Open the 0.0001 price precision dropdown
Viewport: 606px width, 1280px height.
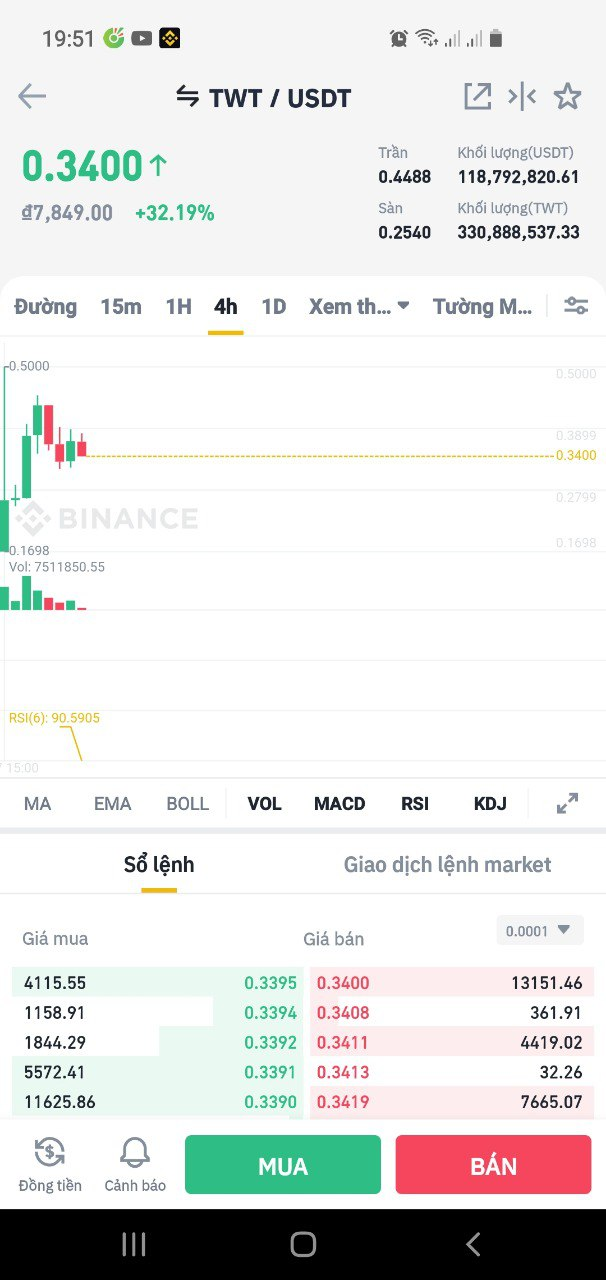539,931
